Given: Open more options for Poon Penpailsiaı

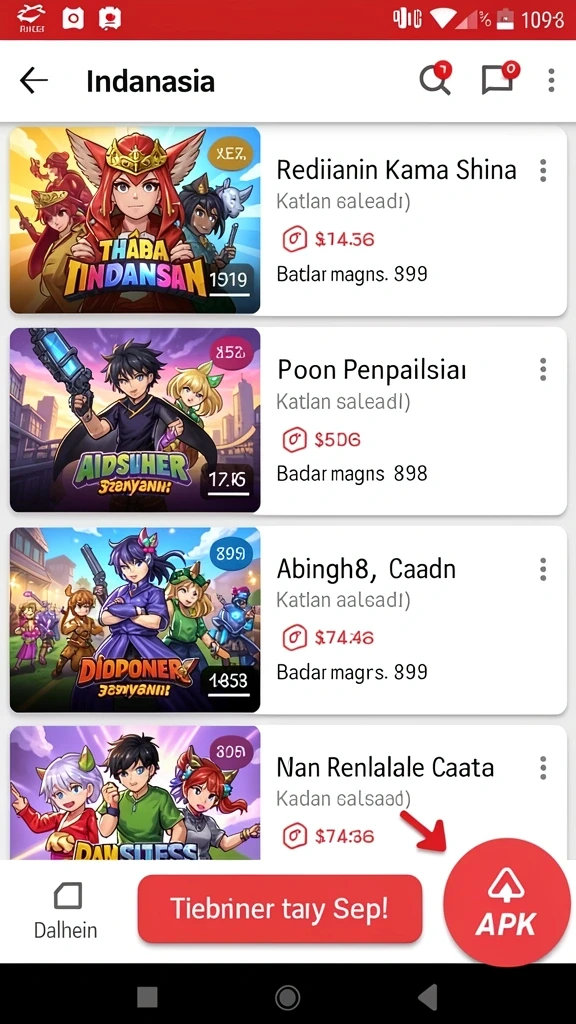Looking at the screenshot, I should [543, 370].
